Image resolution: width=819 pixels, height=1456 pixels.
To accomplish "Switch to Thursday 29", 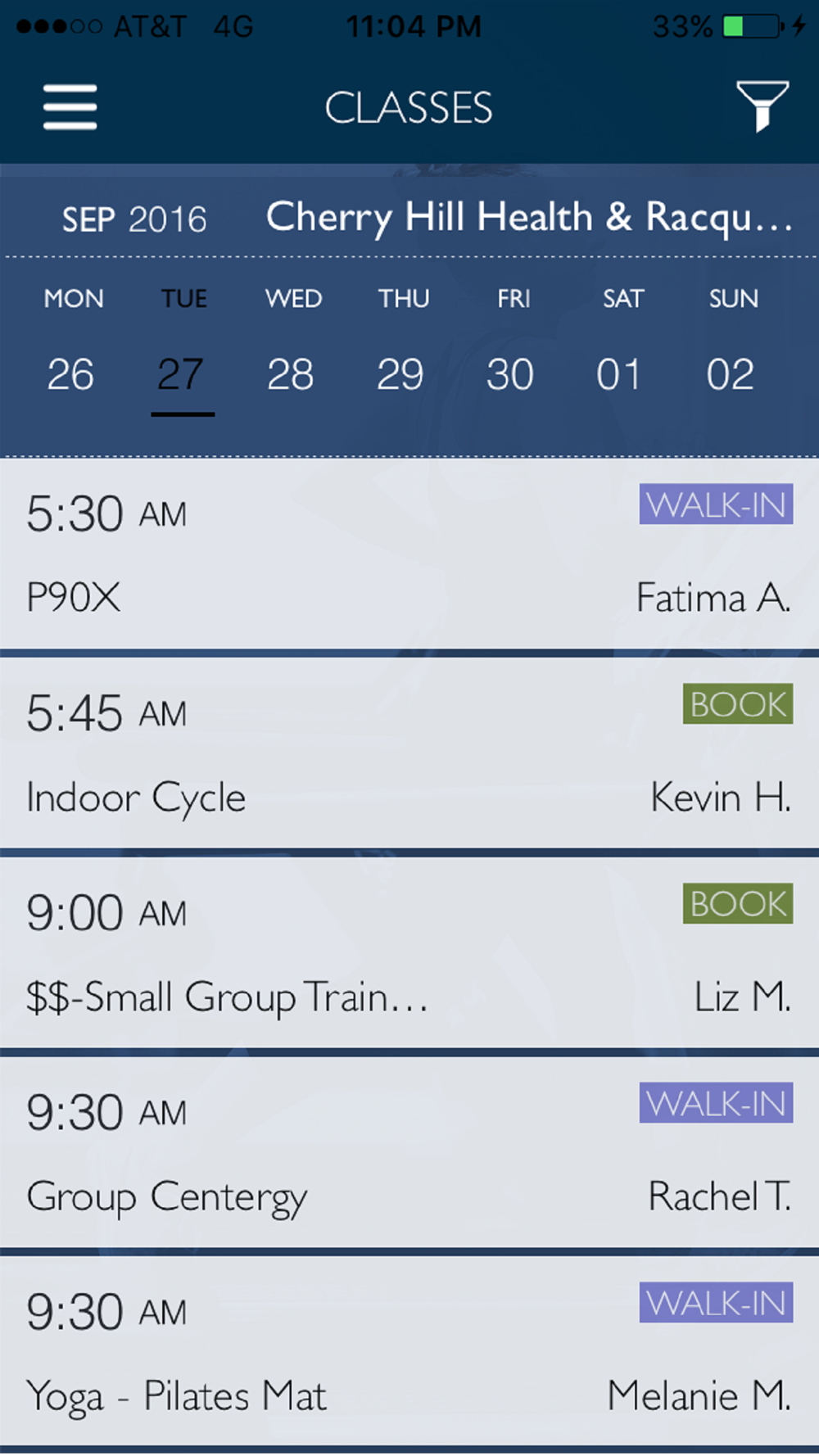I will coord(401,342).
